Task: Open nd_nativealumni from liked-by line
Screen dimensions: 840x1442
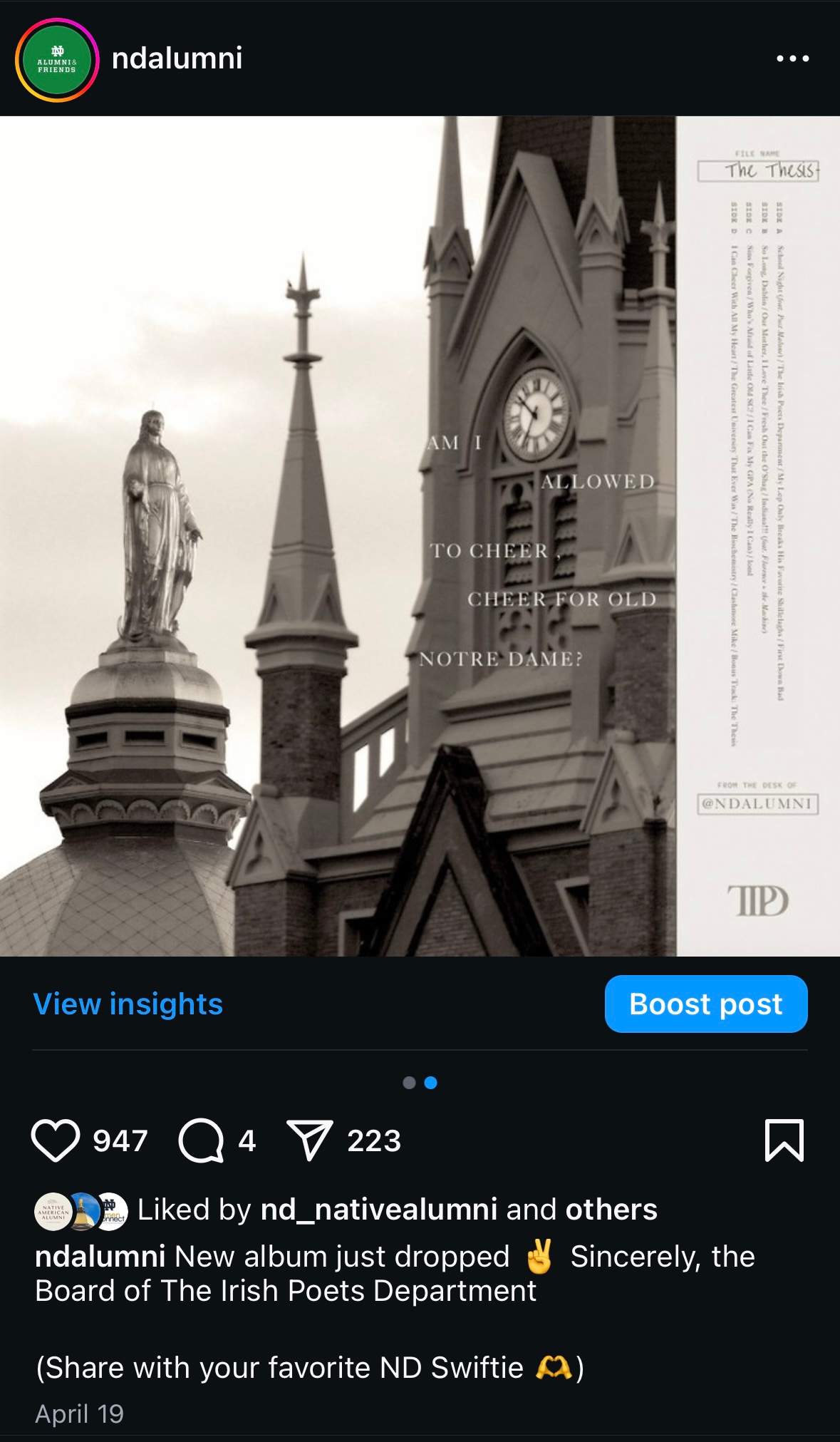Action: coord(379,1210)
